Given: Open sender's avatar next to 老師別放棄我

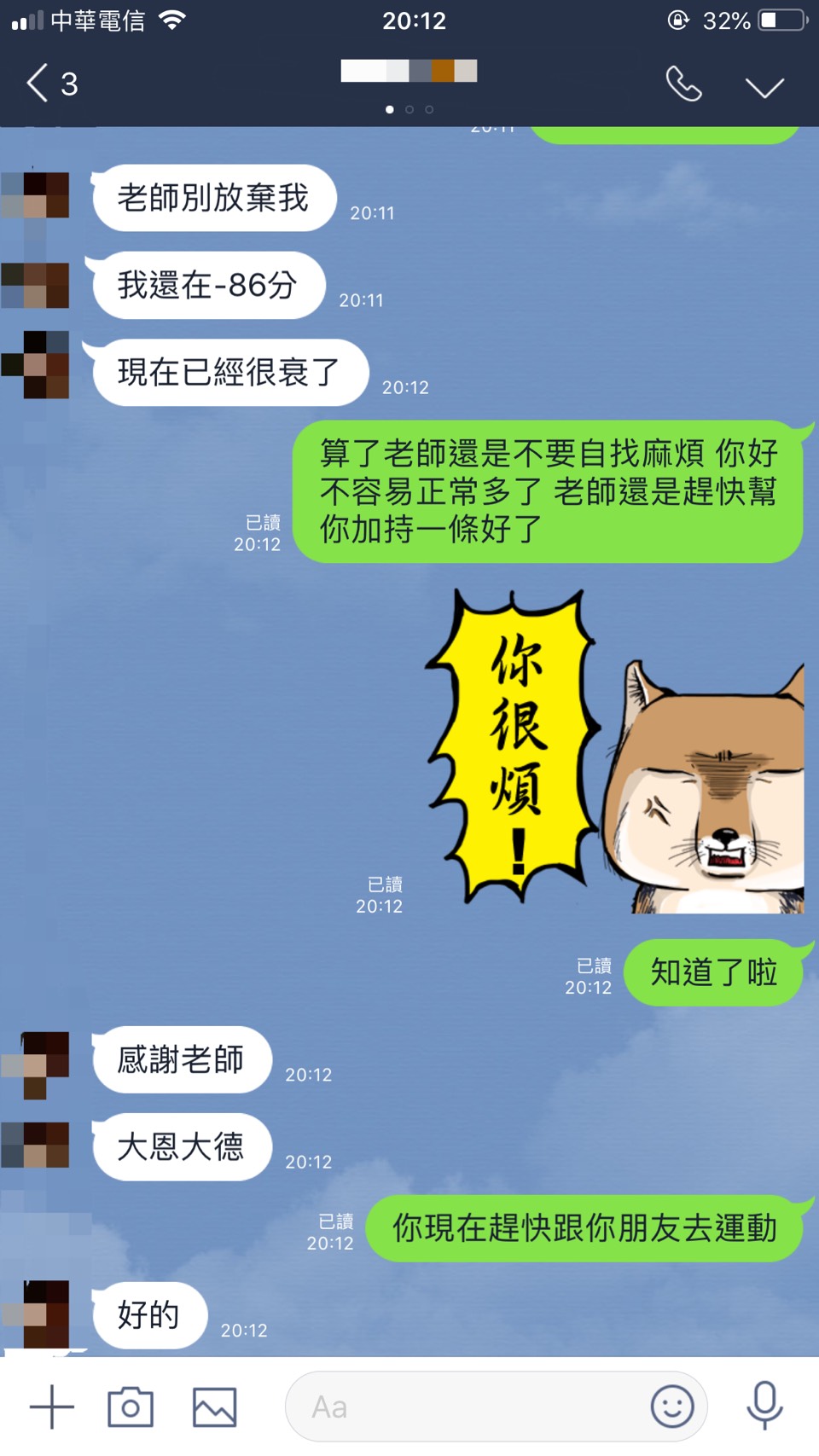Looking at the screenshot, I should [36, 196].
